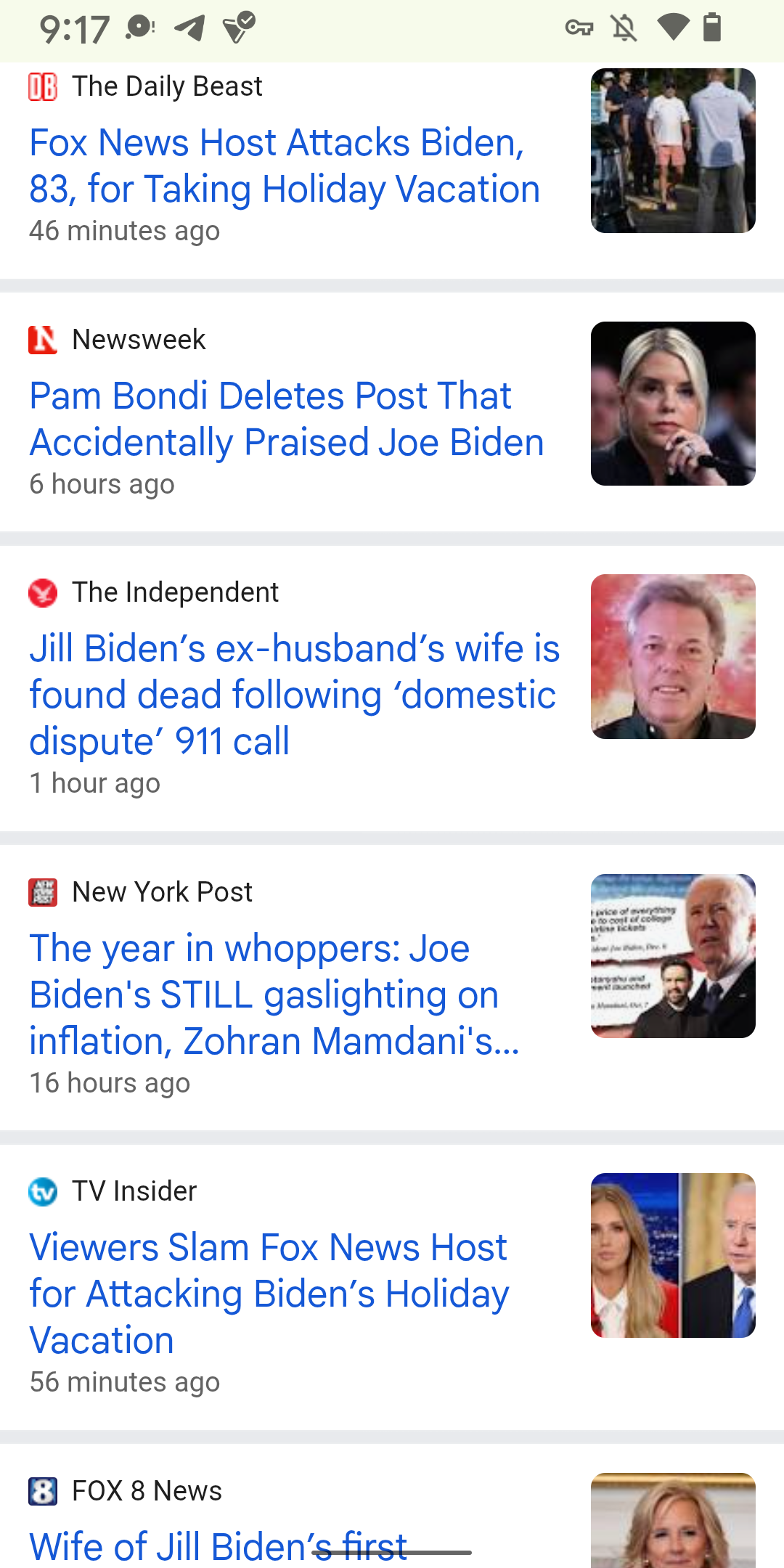Open Daily Beast article on Fox News host
The image size is (784, 1568).
pos(284,166)
